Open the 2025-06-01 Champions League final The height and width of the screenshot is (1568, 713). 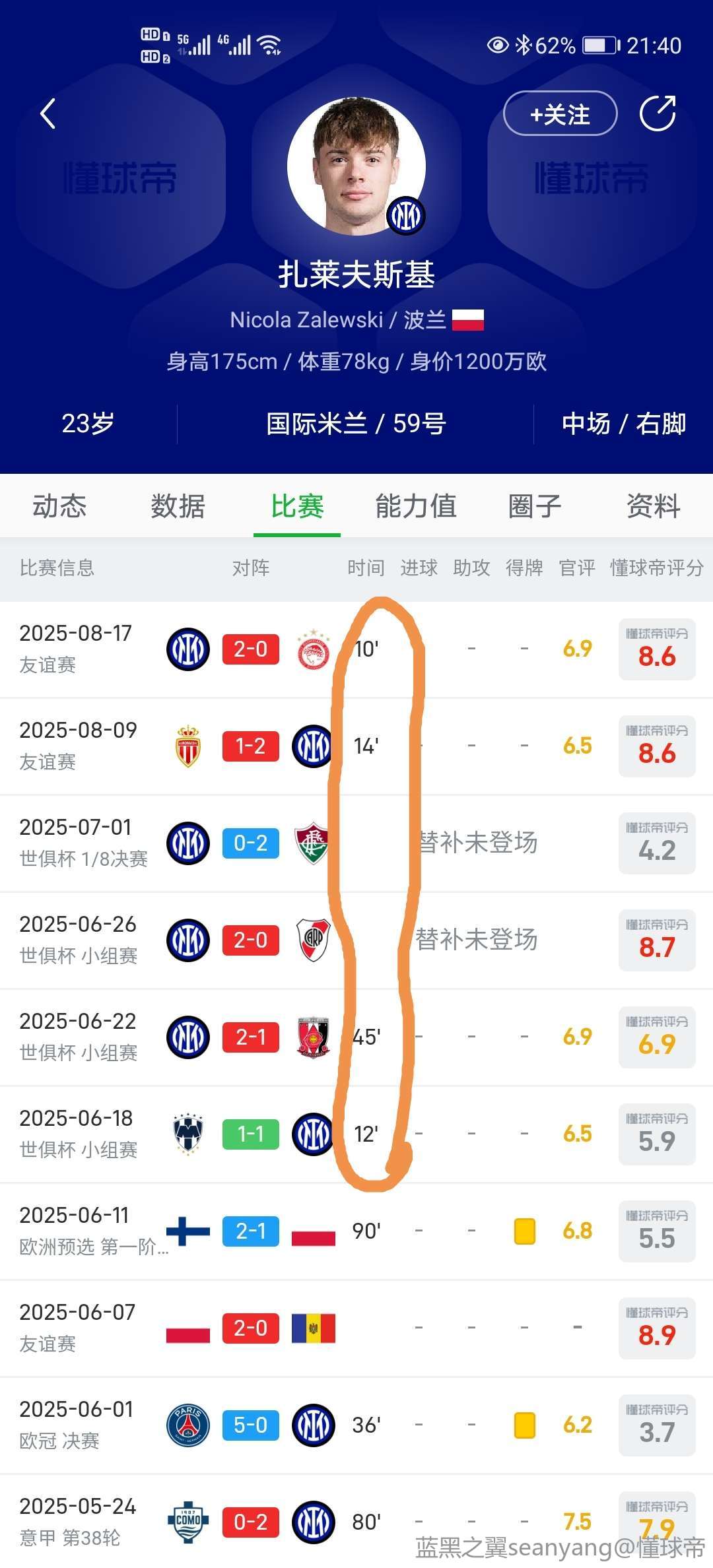point(356,1425)
